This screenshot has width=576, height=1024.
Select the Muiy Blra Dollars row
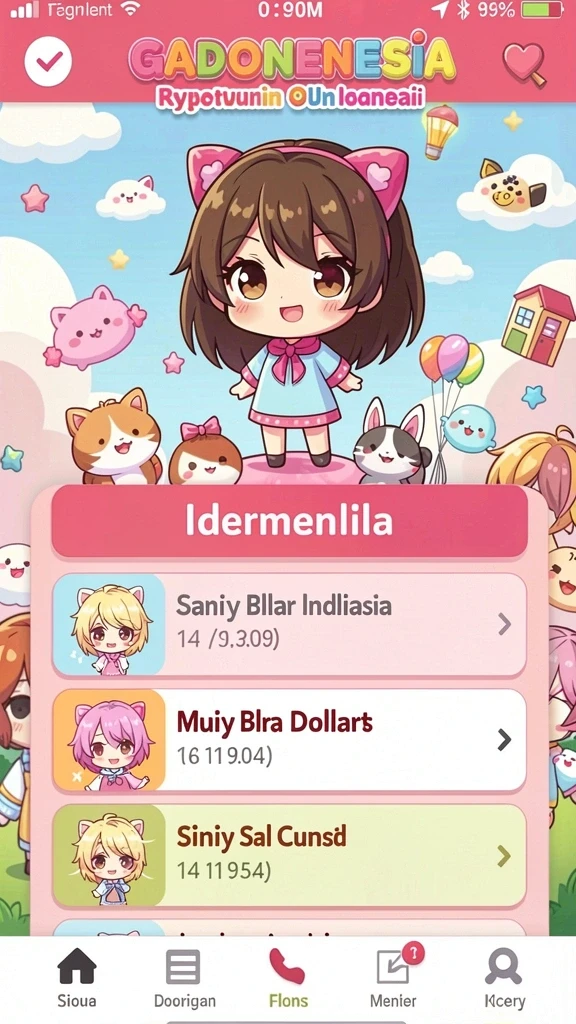pos(289,740)
